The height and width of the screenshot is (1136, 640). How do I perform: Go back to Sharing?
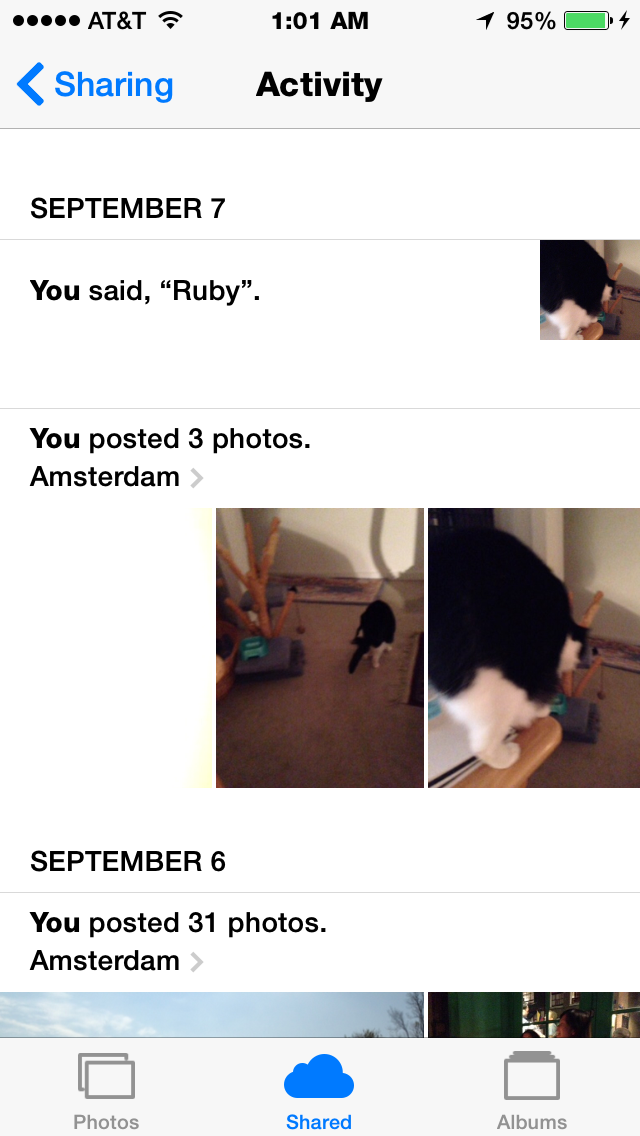[95, 84]
